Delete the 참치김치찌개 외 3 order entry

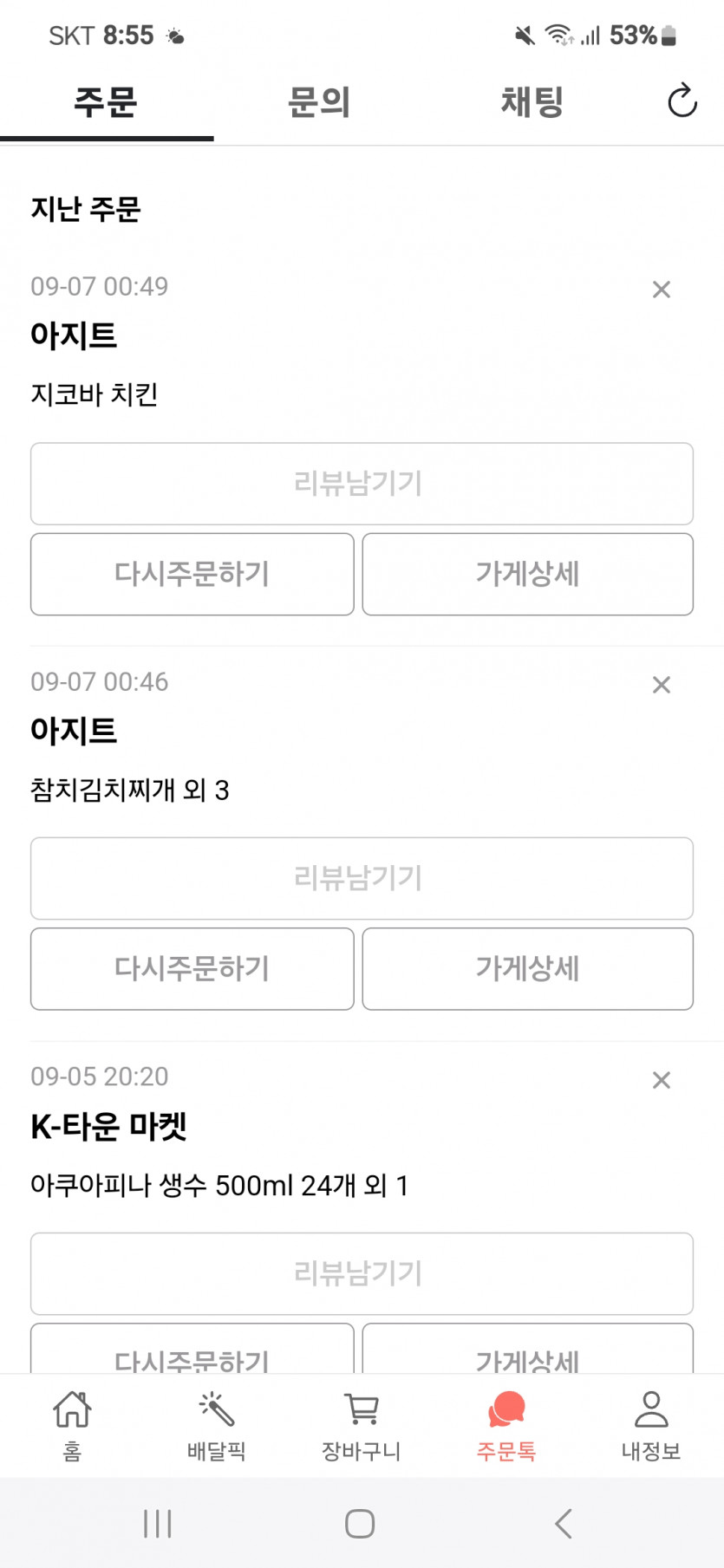(x=661, y=685)
